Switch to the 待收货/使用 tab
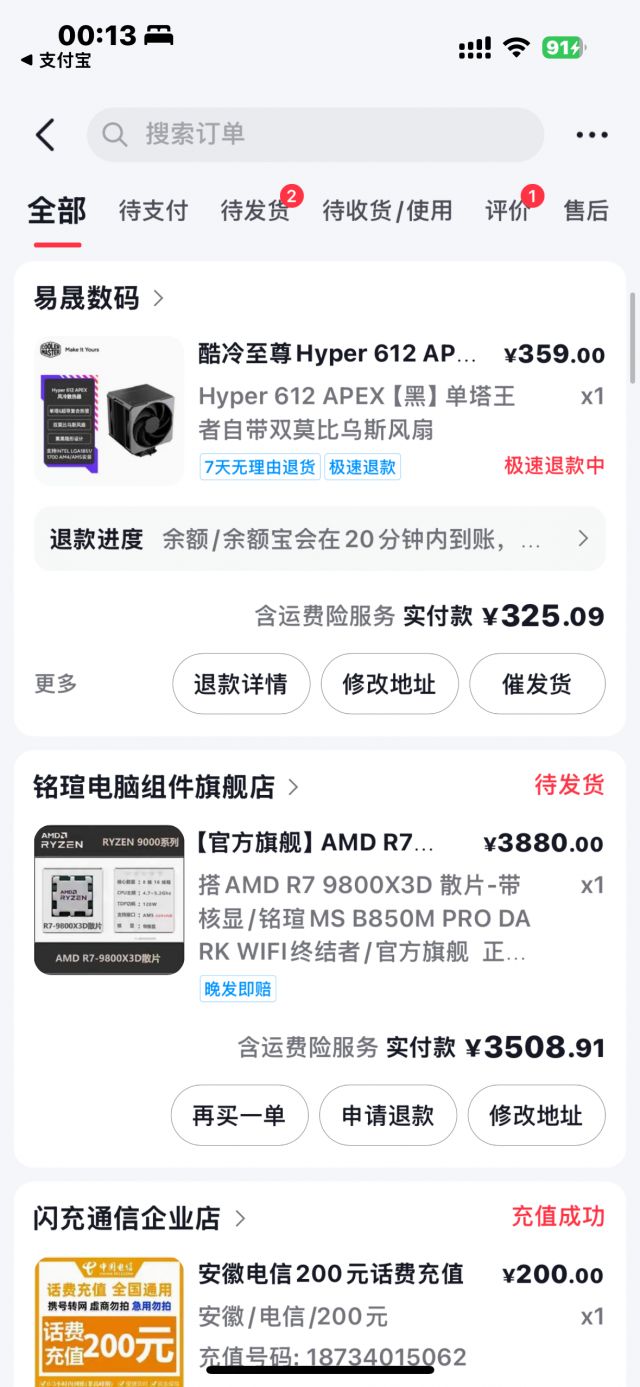The image size is (640, 1387). click(x=387, y=211)
